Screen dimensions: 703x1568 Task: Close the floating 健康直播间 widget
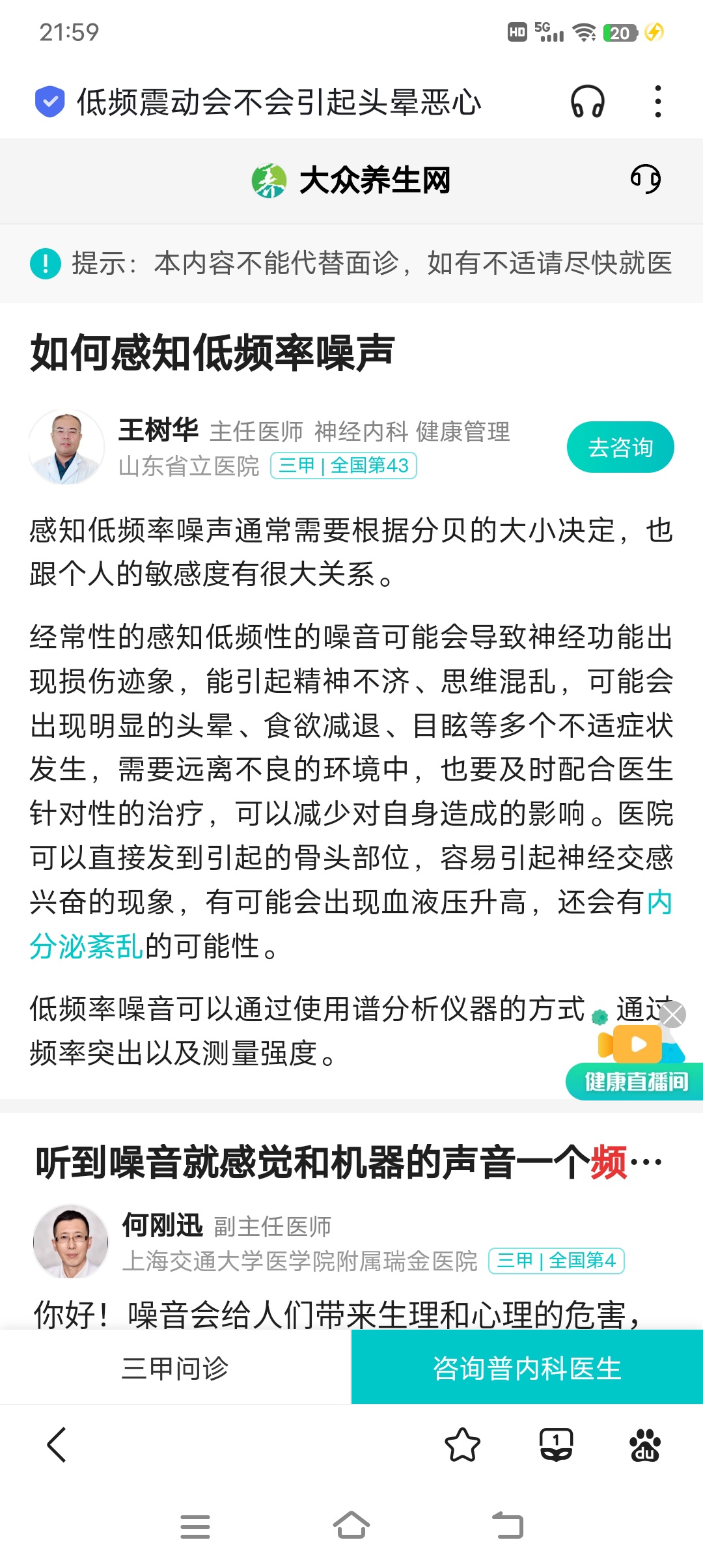pyautogui.click(x=673, y=1015)
